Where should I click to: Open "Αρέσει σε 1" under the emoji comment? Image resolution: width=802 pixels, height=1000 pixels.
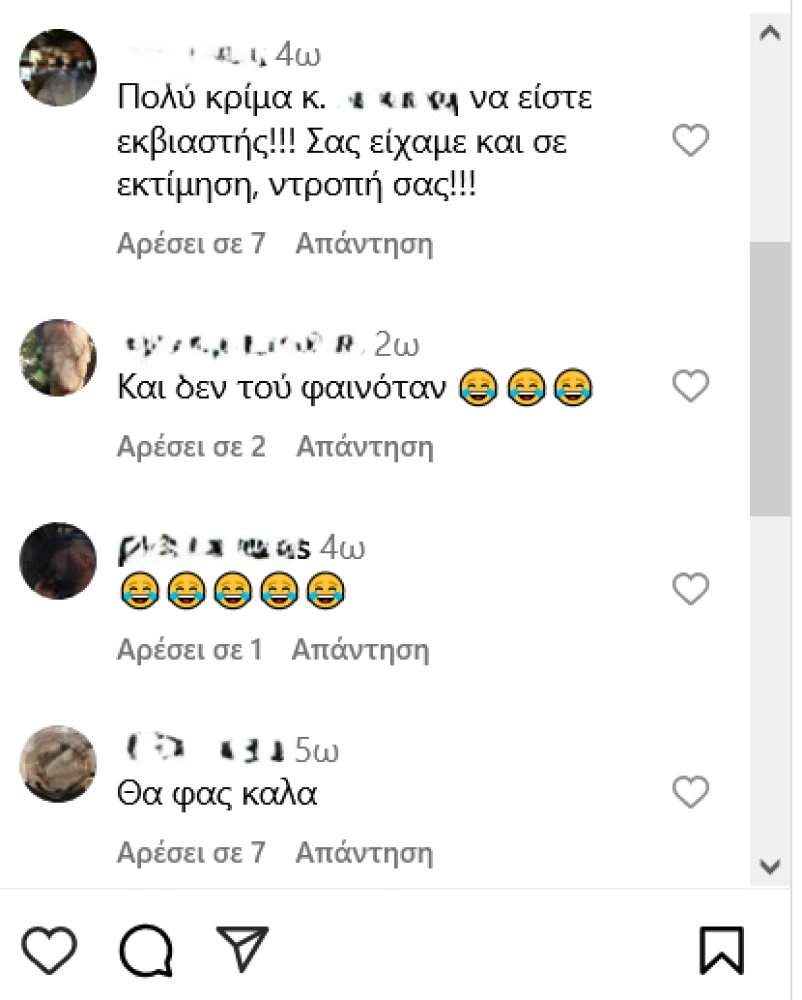tap(191, 649)
